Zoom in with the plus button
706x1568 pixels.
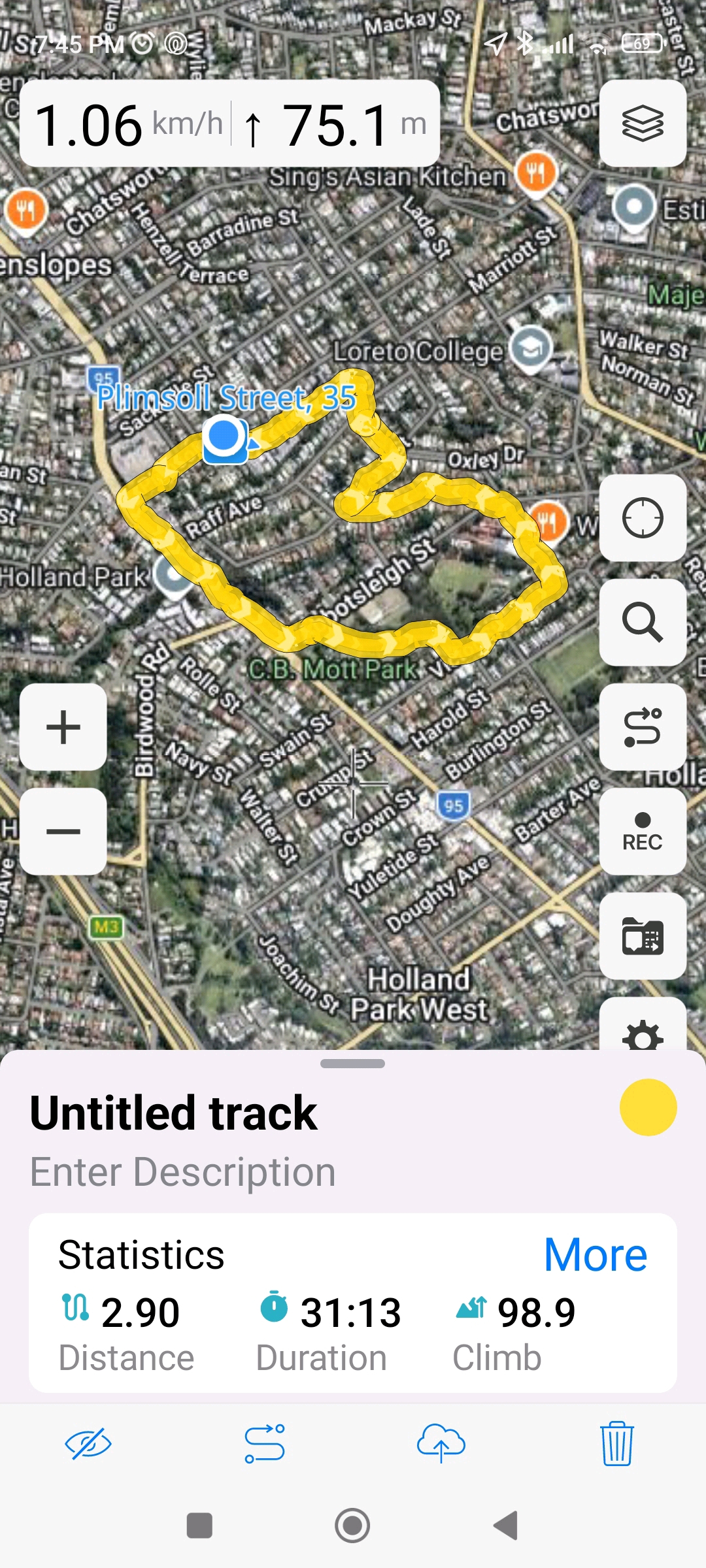click(x=63, y=727)
